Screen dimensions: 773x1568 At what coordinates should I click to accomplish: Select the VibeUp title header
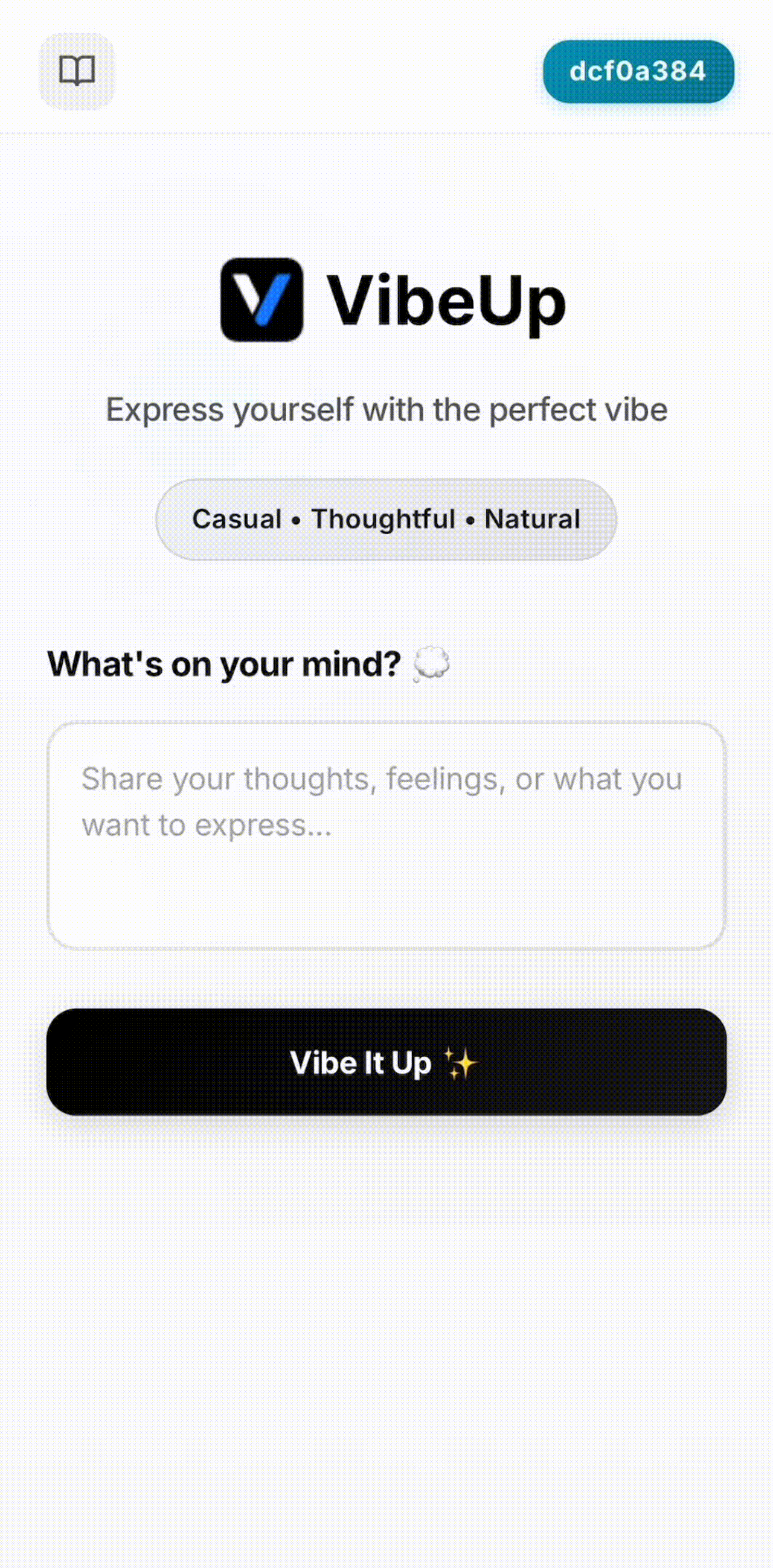pos(446,299)
